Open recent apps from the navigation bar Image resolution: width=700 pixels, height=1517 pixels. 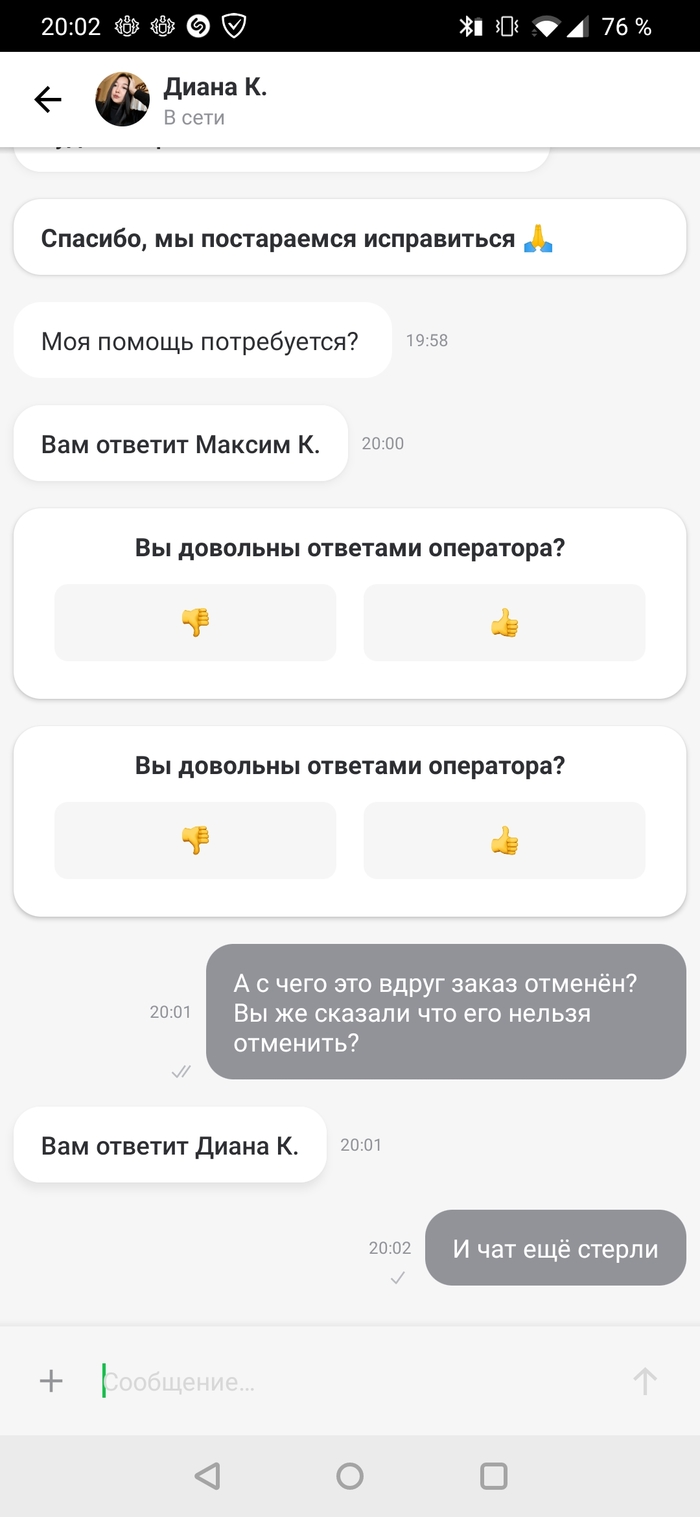[x=493, y=1476]
